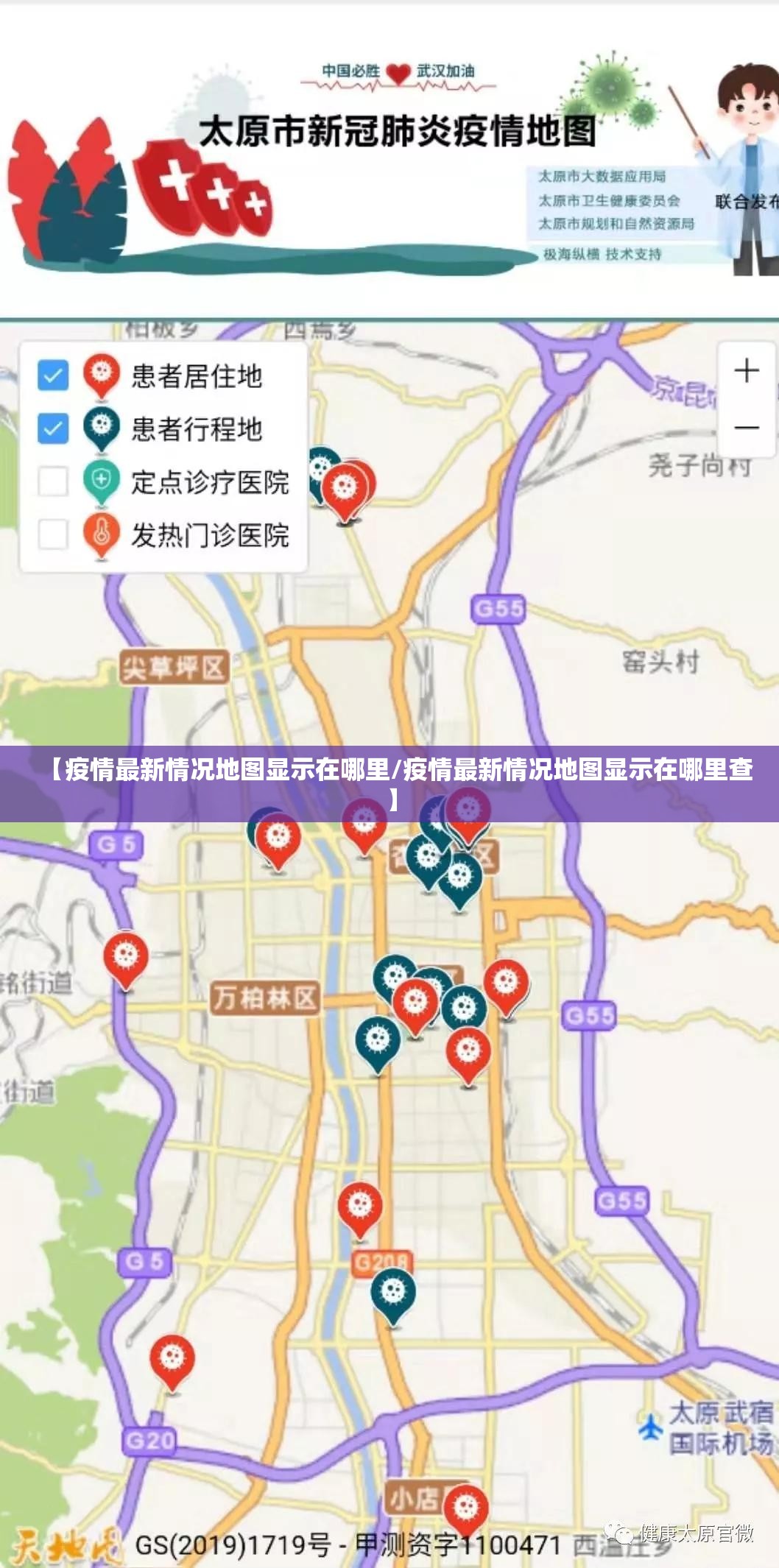Viewport: 779px width, 1568px height.
Task: Enable the 发热门诊医院 layer
Action: point(53,535)
